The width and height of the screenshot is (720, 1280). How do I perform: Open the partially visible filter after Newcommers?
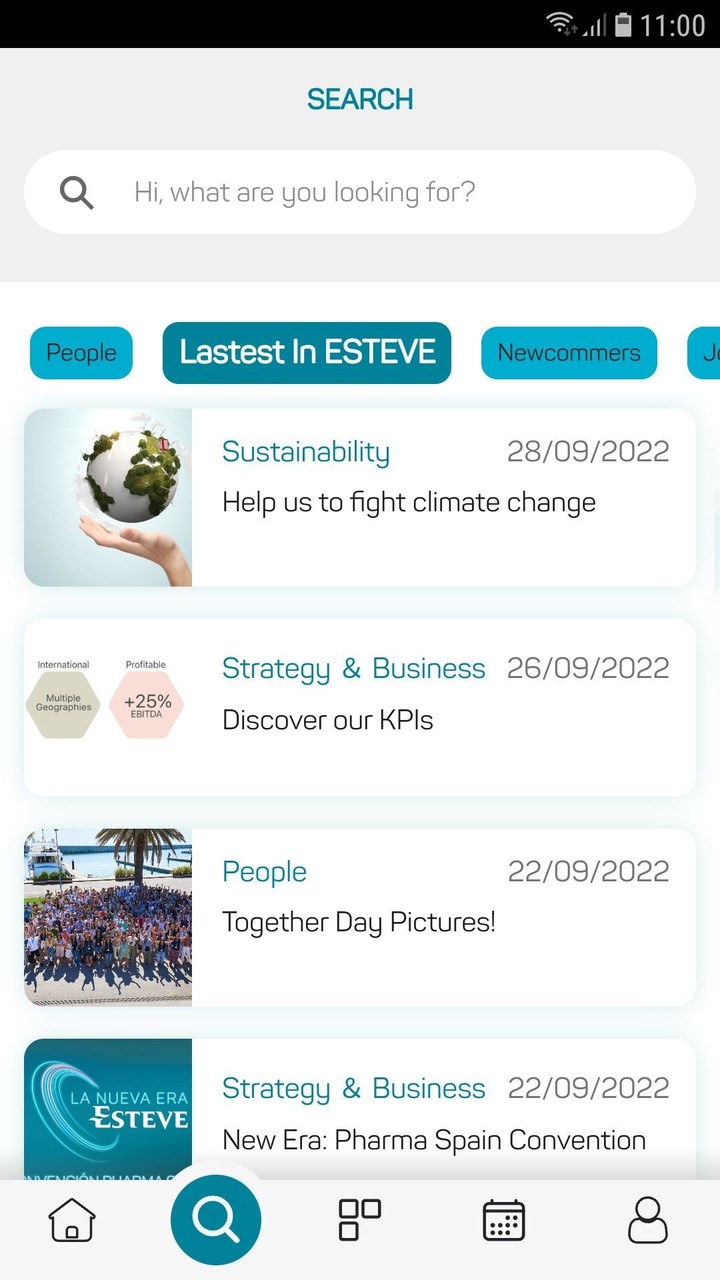pos(707,352)
